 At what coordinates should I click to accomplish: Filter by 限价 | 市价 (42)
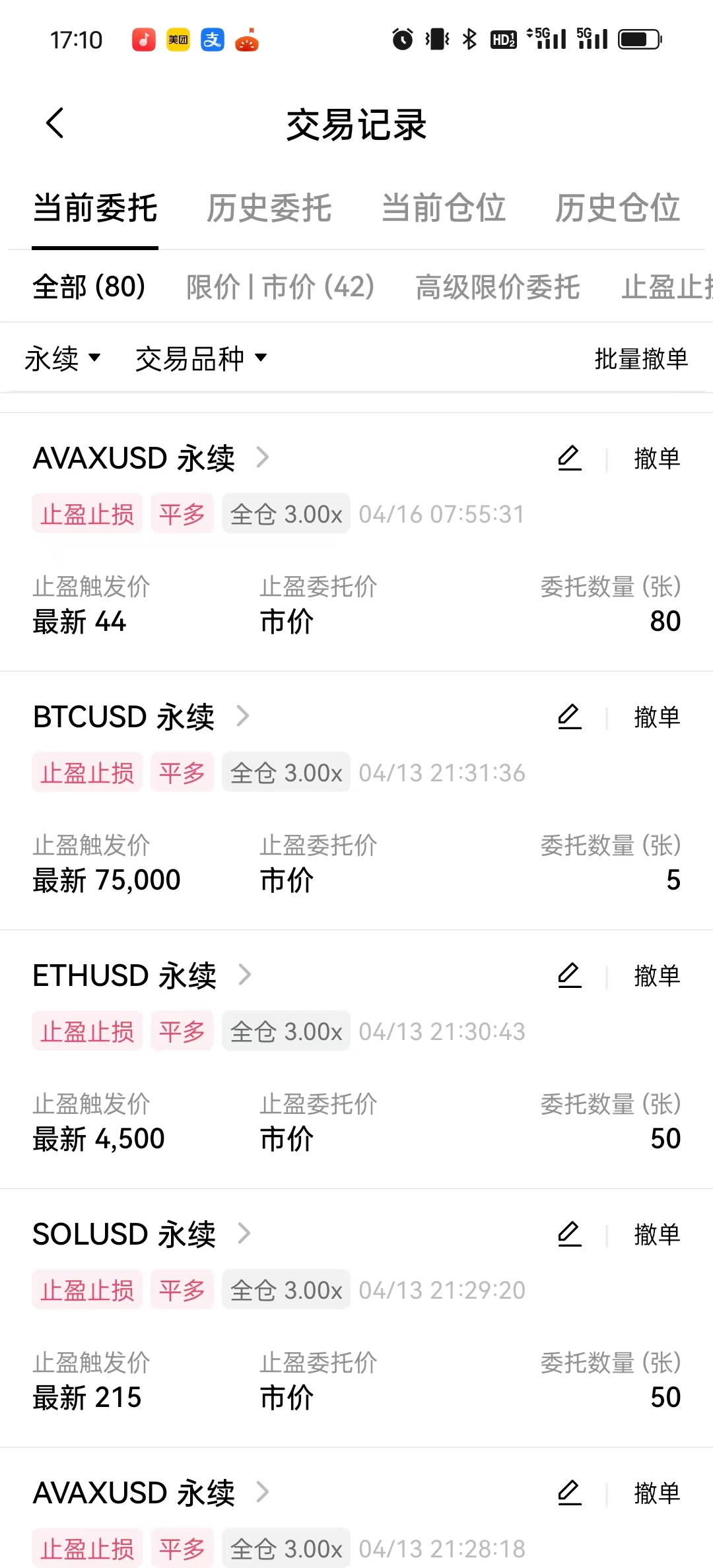(281, 287)
